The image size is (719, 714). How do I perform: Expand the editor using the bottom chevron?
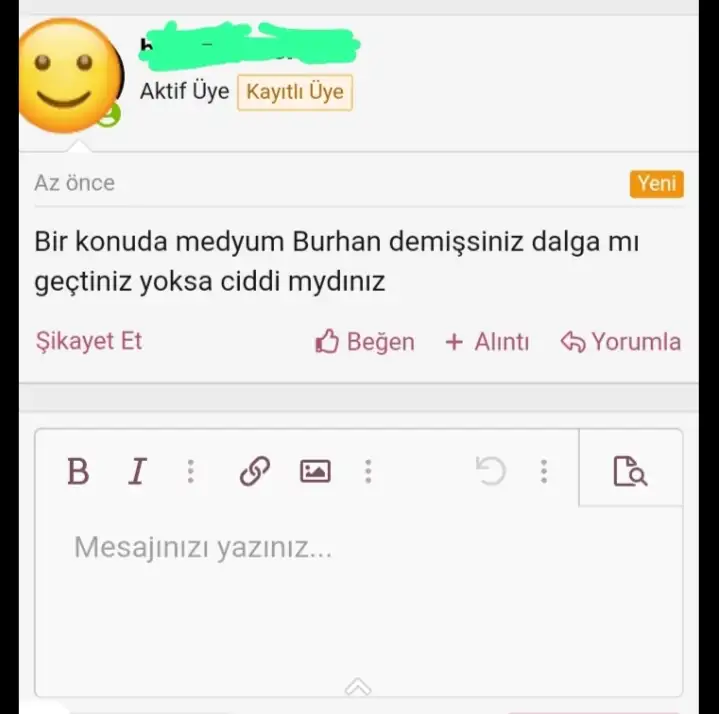[358, 687]
